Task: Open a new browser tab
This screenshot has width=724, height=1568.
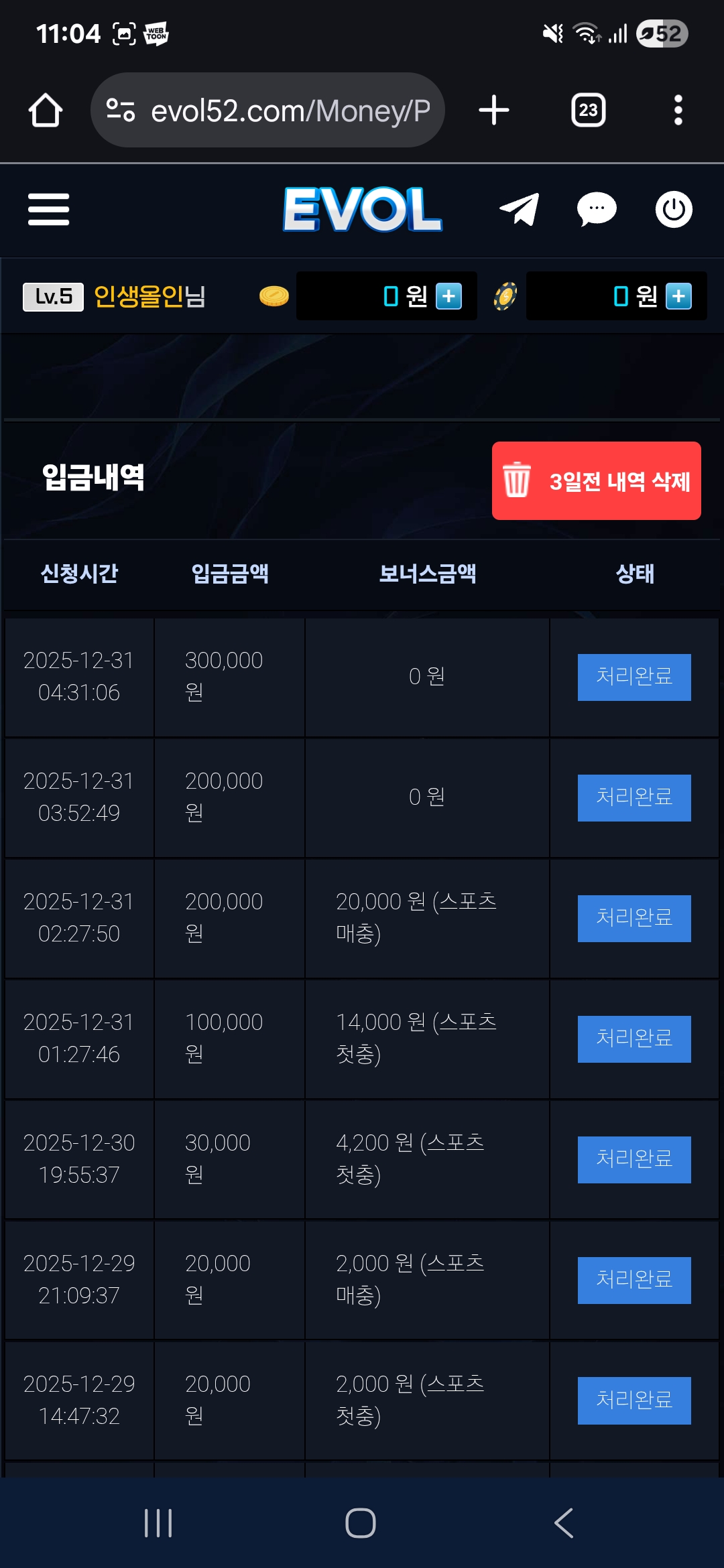Action: [494, 111]
